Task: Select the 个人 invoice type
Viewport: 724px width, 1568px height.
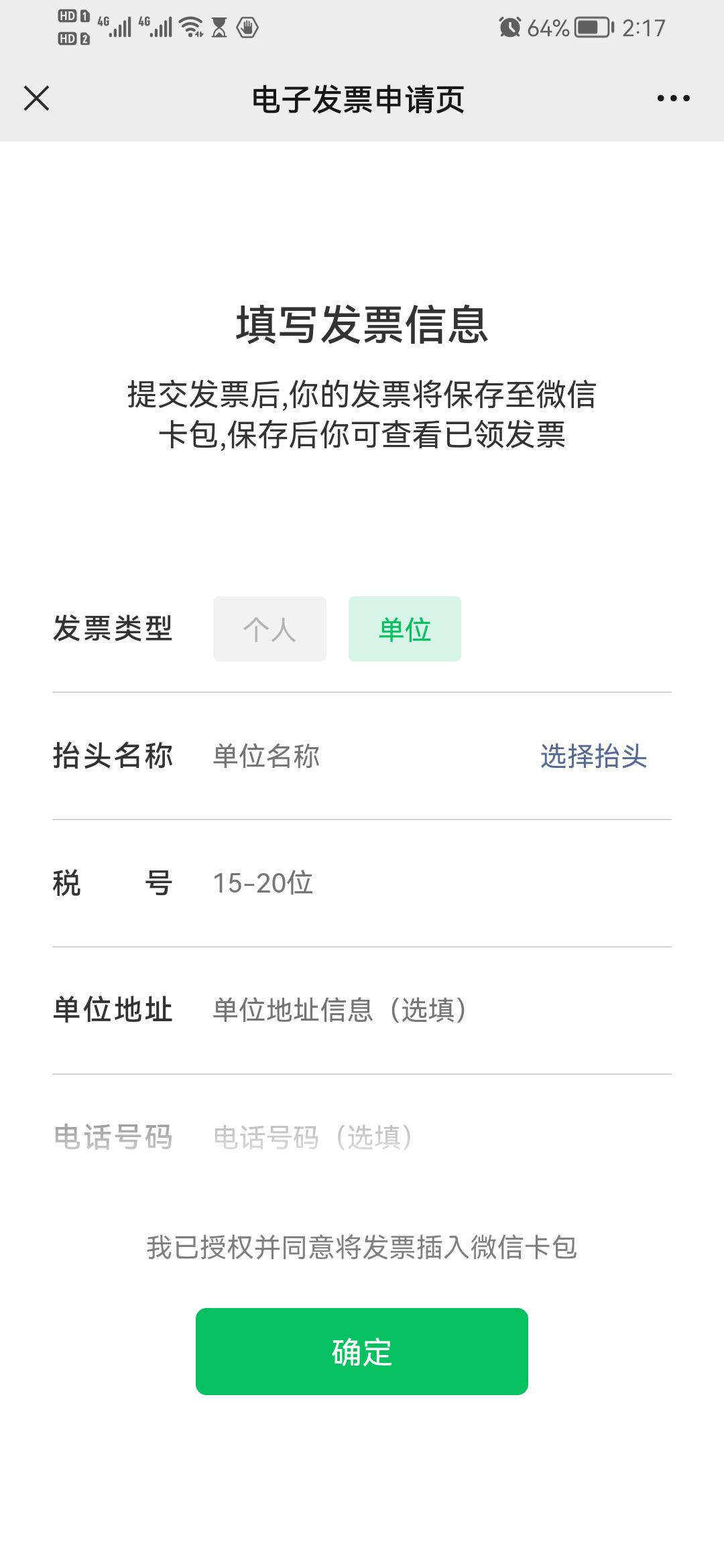Action: 269,629
